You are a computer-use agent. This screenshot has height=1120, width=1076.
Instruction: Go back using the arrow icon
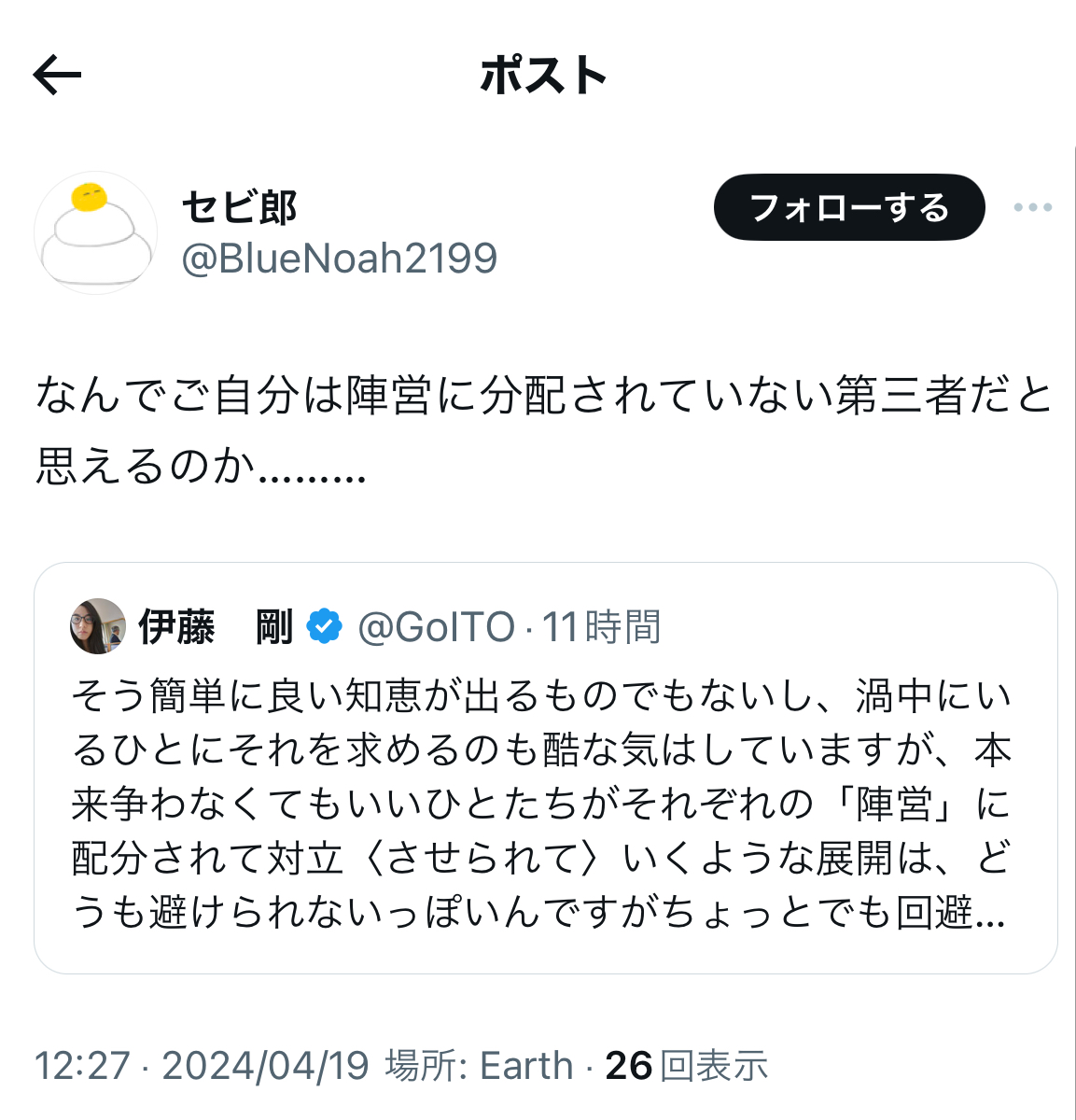point(57,75)
